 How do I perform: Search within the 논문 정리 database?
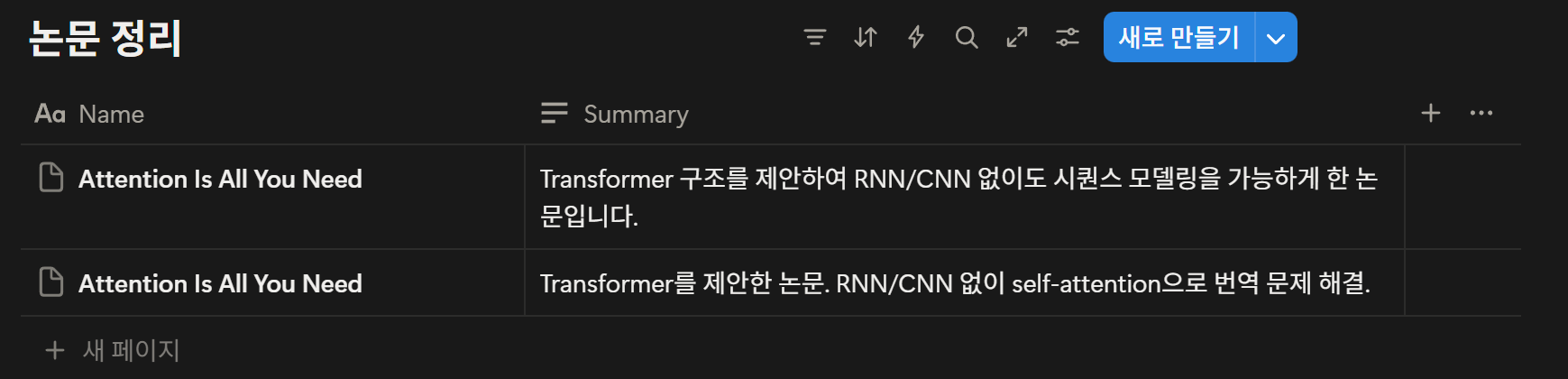pos(967,37)
